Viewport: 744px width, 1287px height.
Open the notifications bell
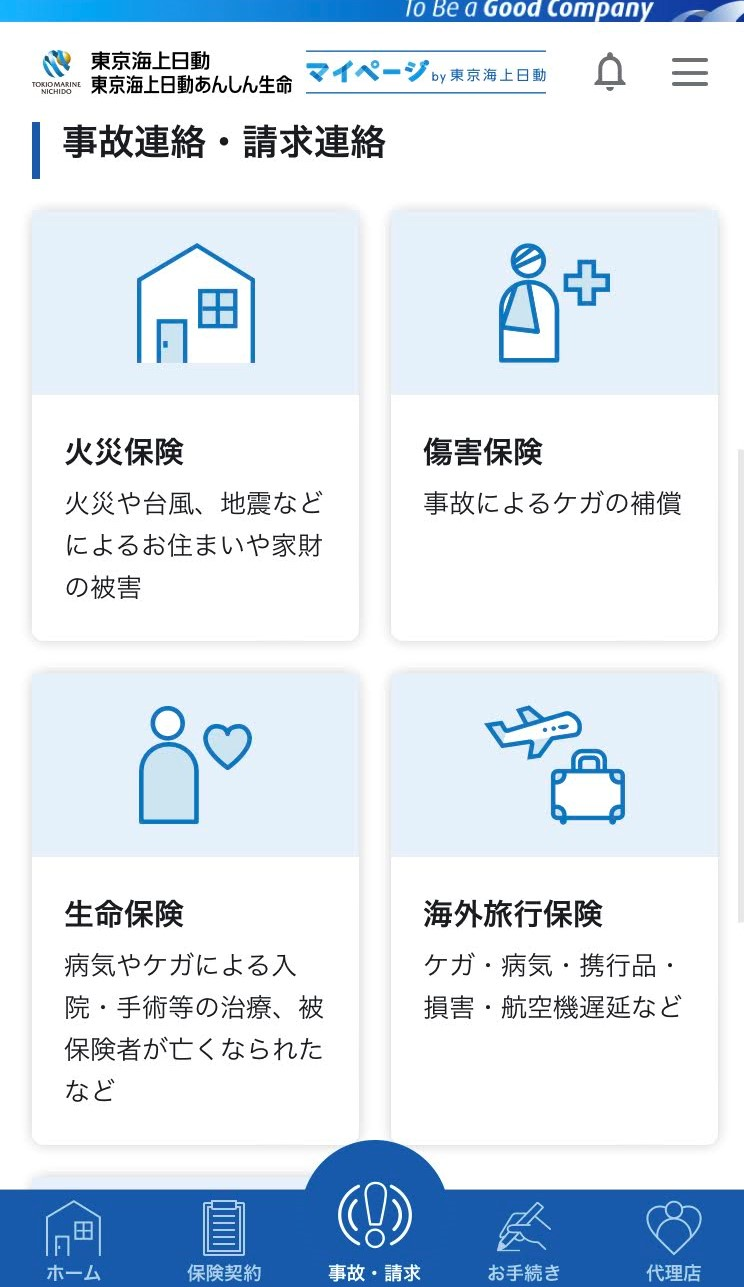point(610,72)
